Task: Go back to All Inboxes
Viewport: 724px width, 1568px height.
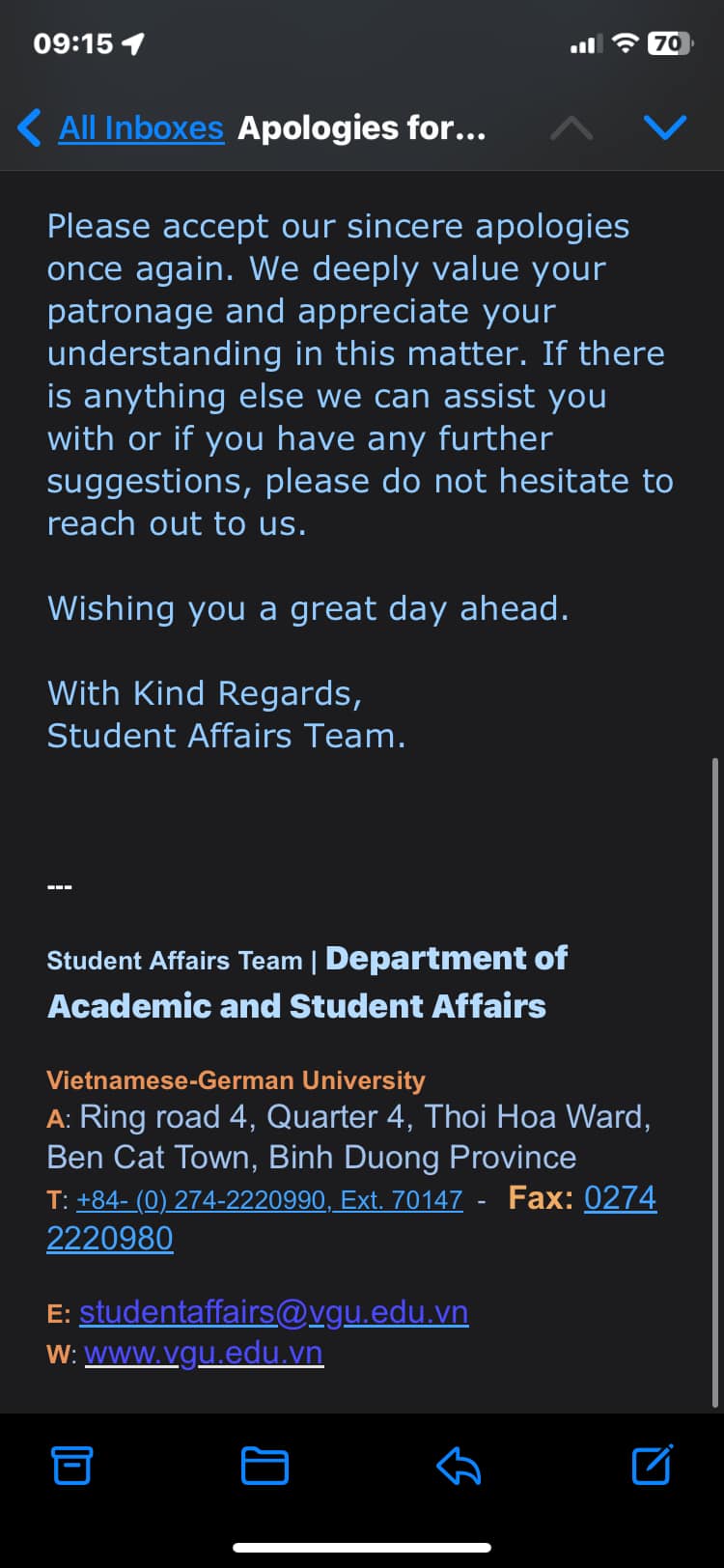Action: click(122, 127)
